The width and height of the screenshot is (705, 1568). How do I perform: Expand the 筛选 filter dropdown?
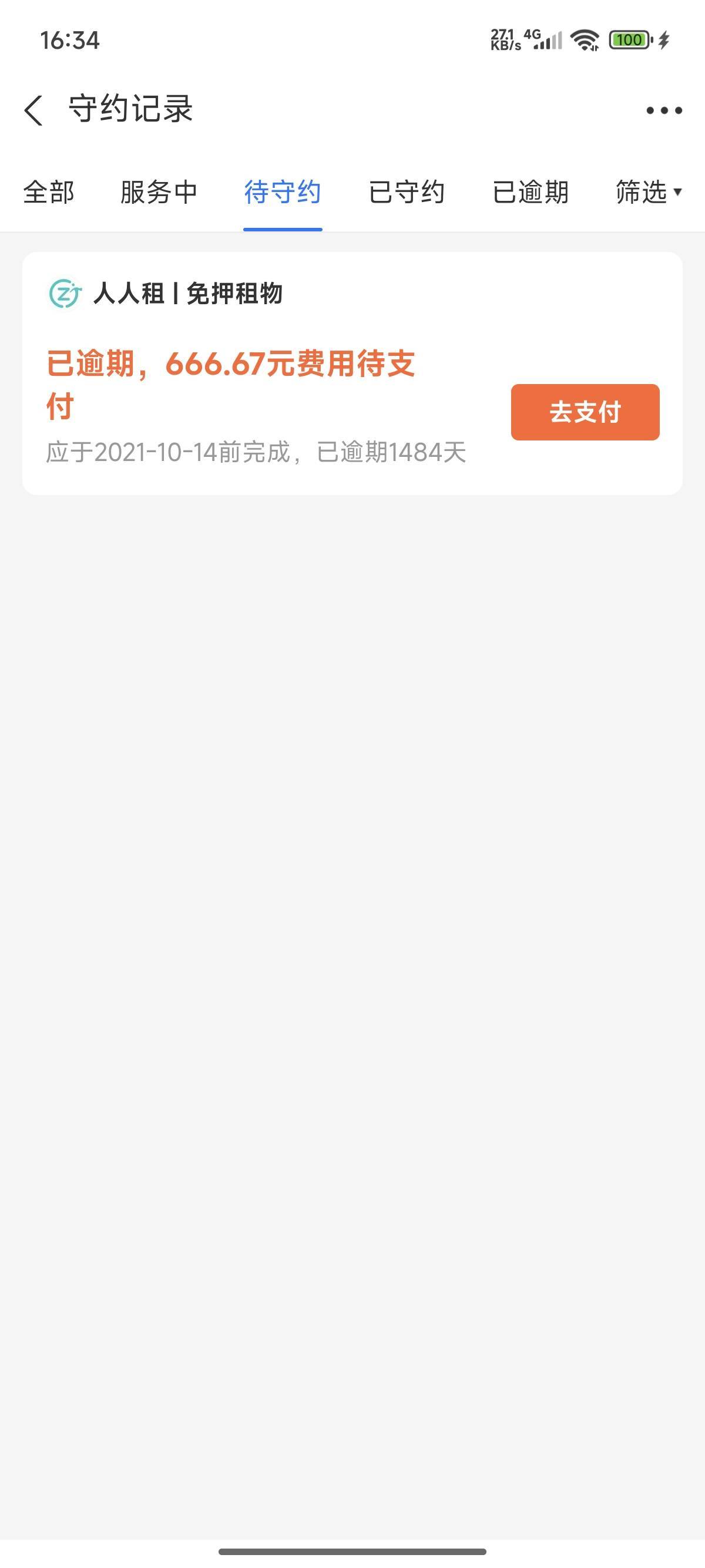tap(648, 193)
